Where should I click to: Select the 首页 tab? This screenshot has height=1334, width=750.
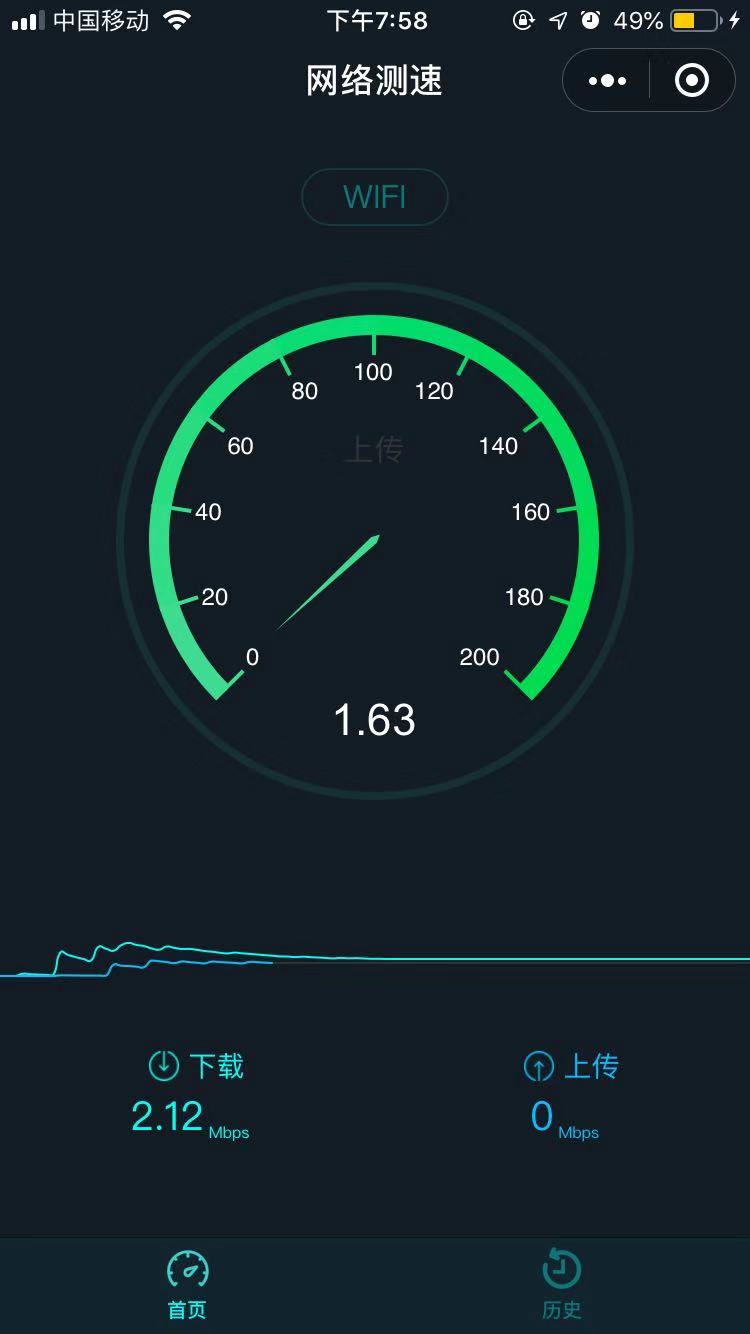point(187,1284)
